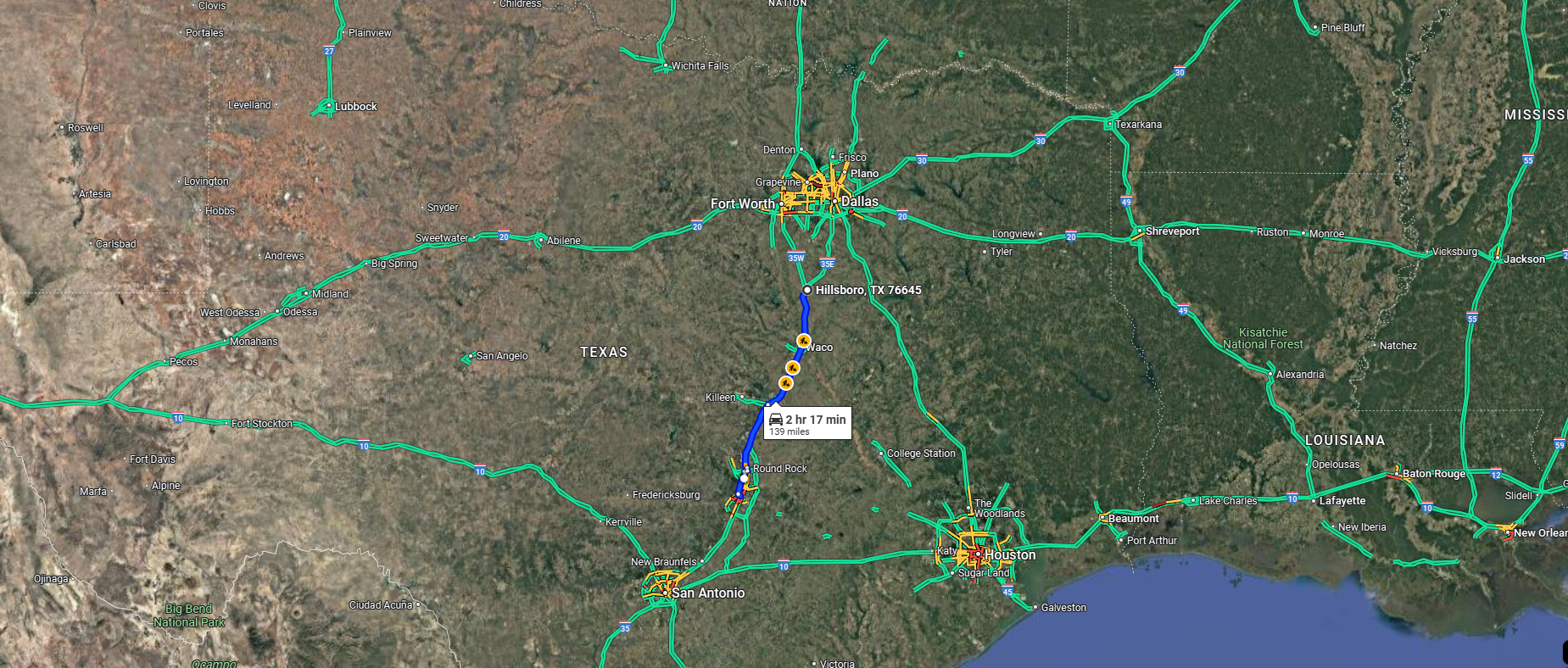Select the Hillsboro, TX 76645 destination marker
Screen dimensions: 1568x668
807,290
